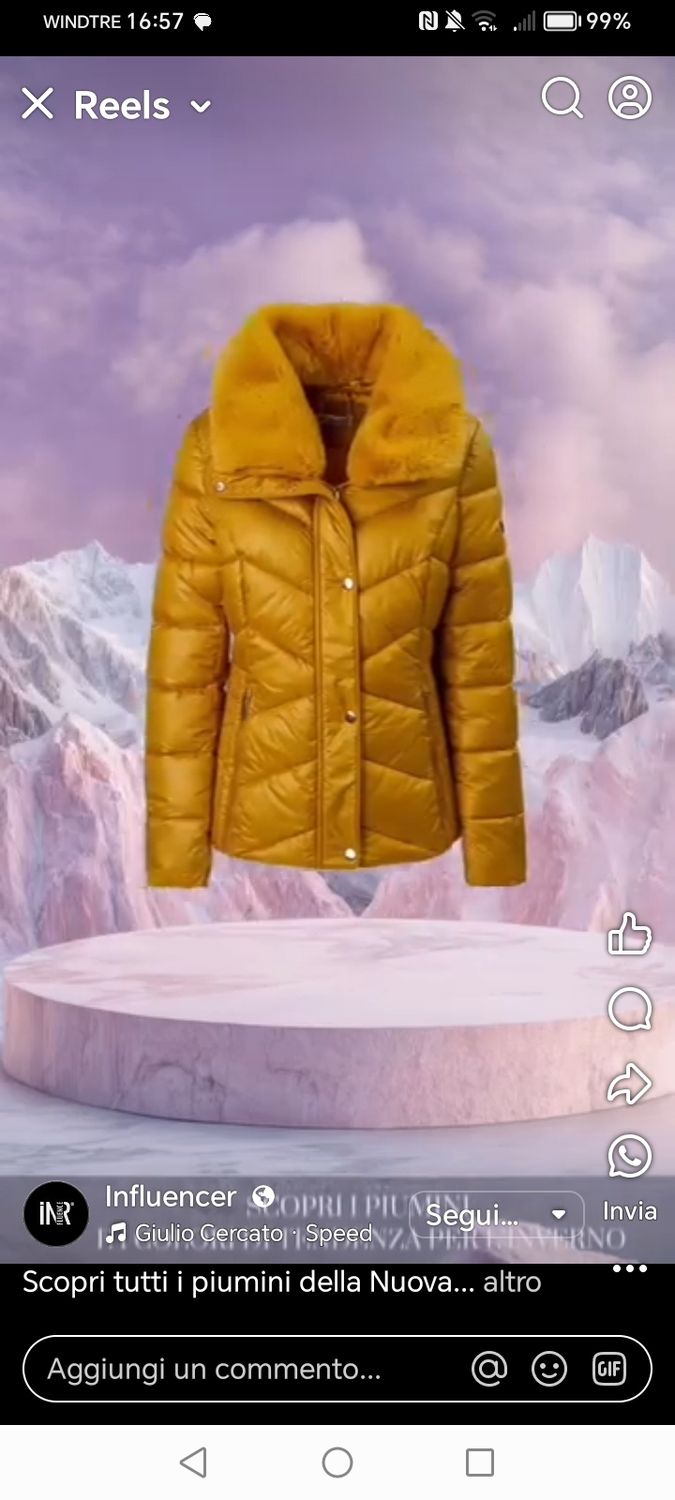Image resolution: width=675 pixels, height=1500 pixels.
Task: Open Influencer's profile picture
Action: [x=56, y=1213]
